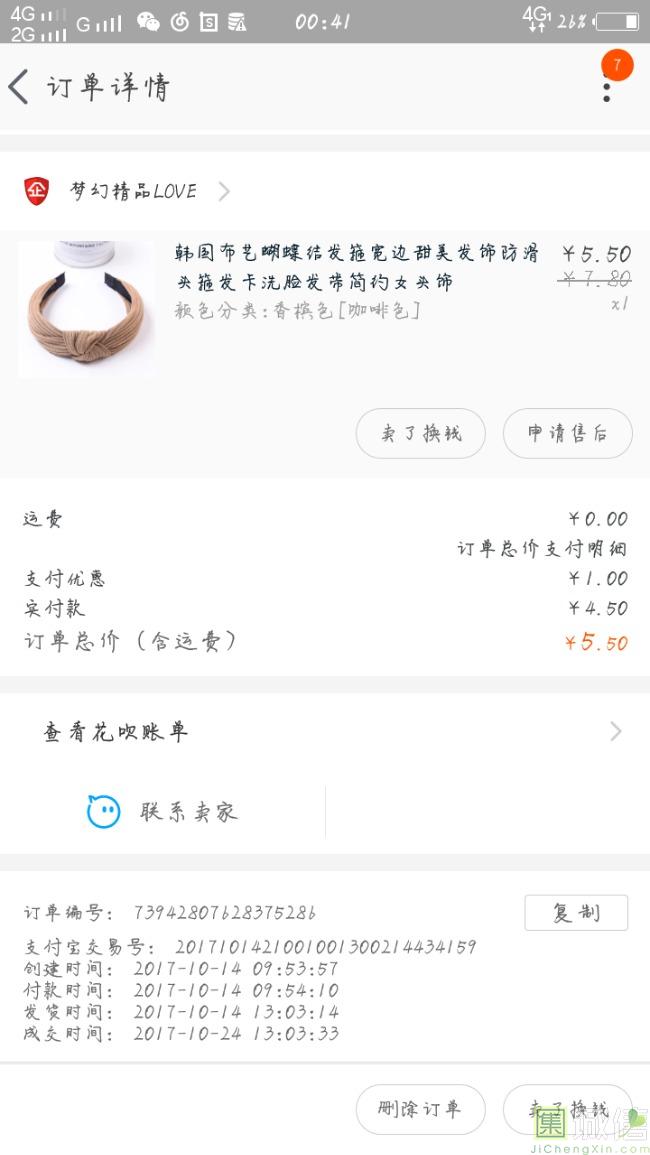Image resolution: width=650 pixels, height=1155 pixels.
Task: Go back from the order details page
Action: (20, 88)
